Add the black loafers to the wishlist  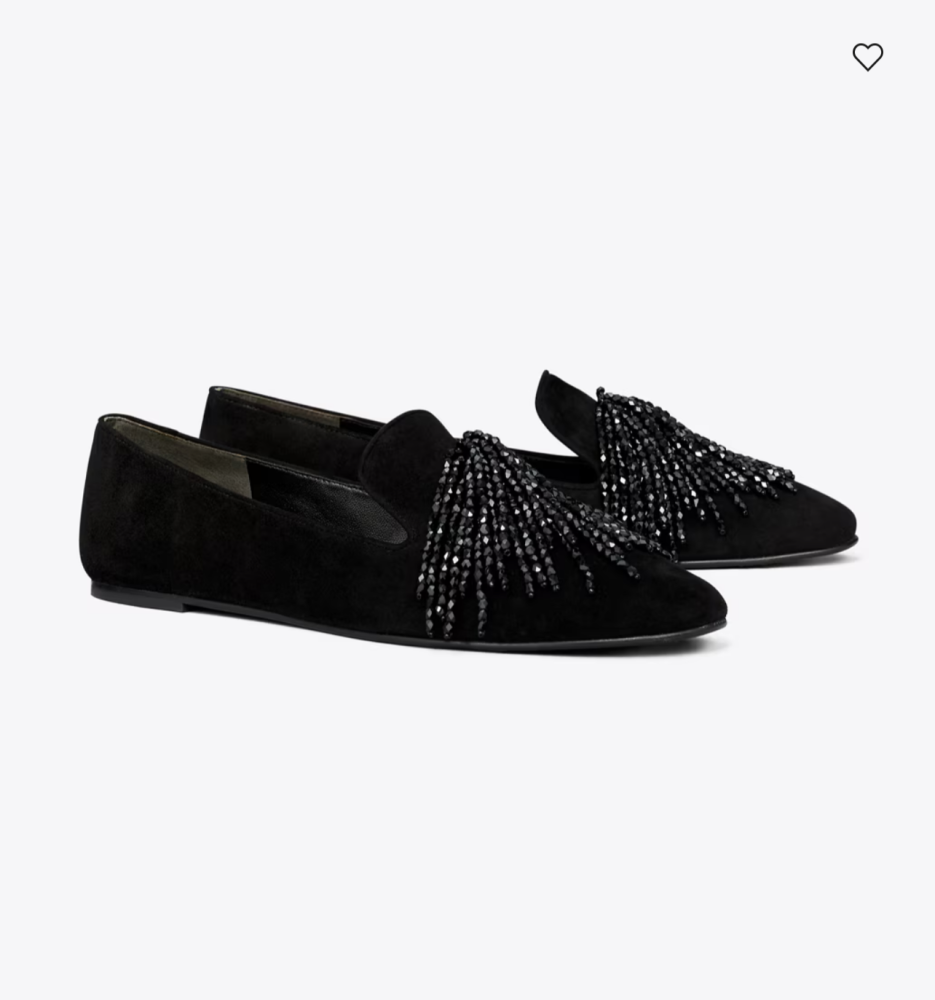point(867,57)
